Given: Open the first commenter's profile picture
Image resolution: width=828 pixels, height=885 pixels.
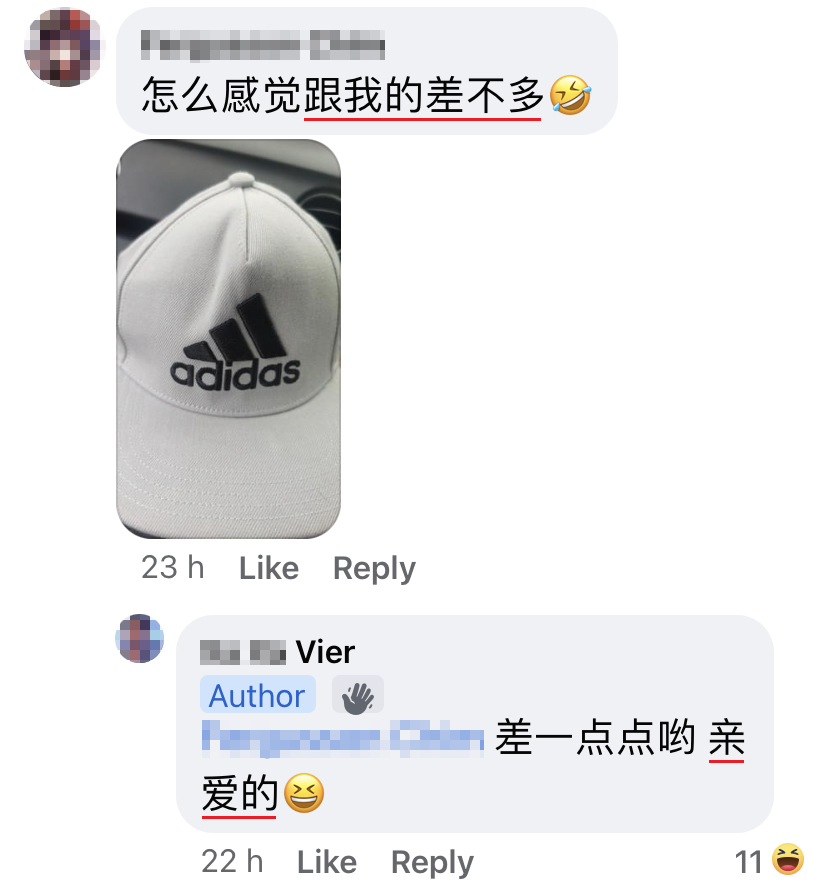Looking at the screenshot, I should 63,47.
